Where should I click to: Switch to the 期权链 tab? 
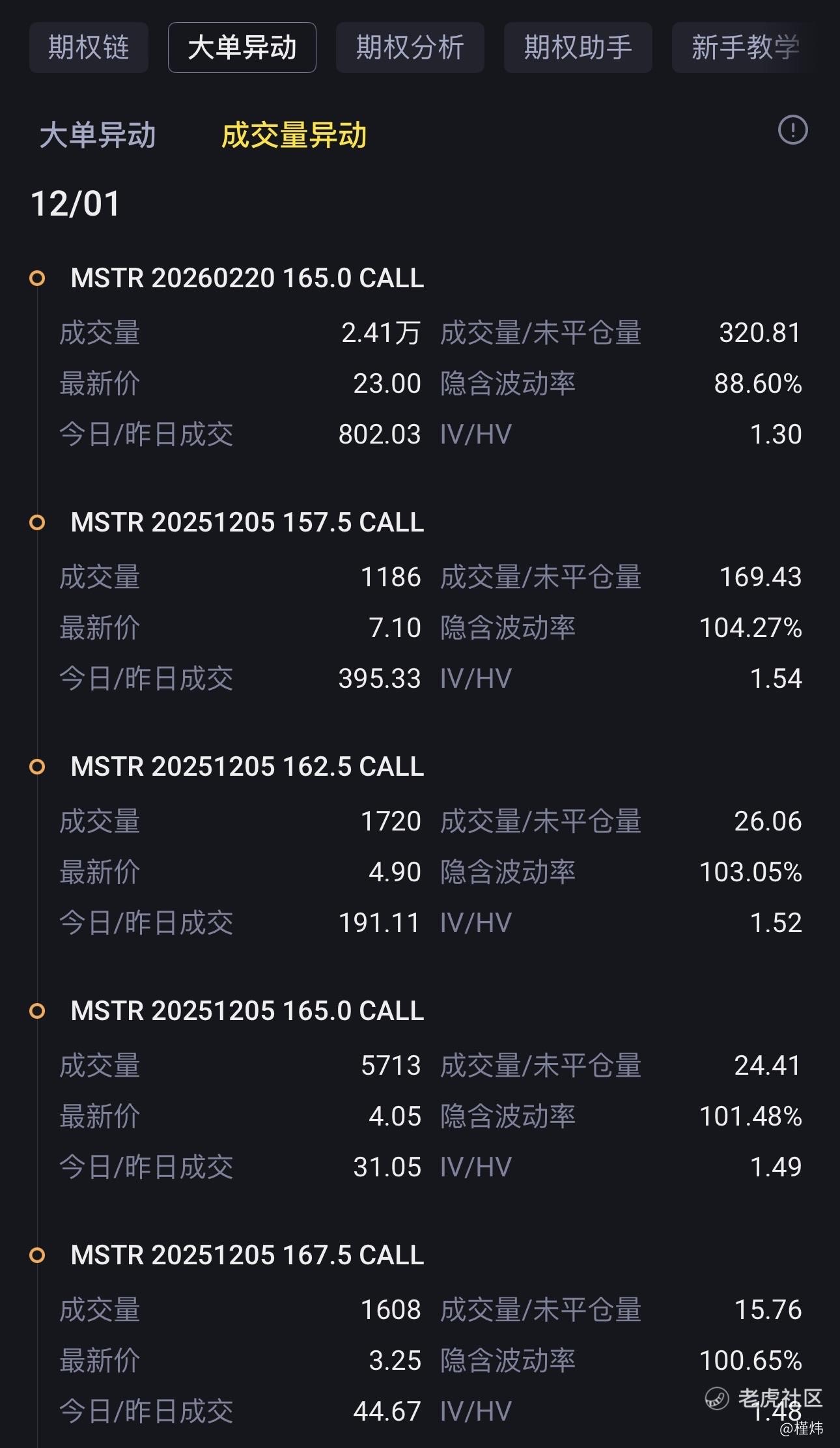89,48
